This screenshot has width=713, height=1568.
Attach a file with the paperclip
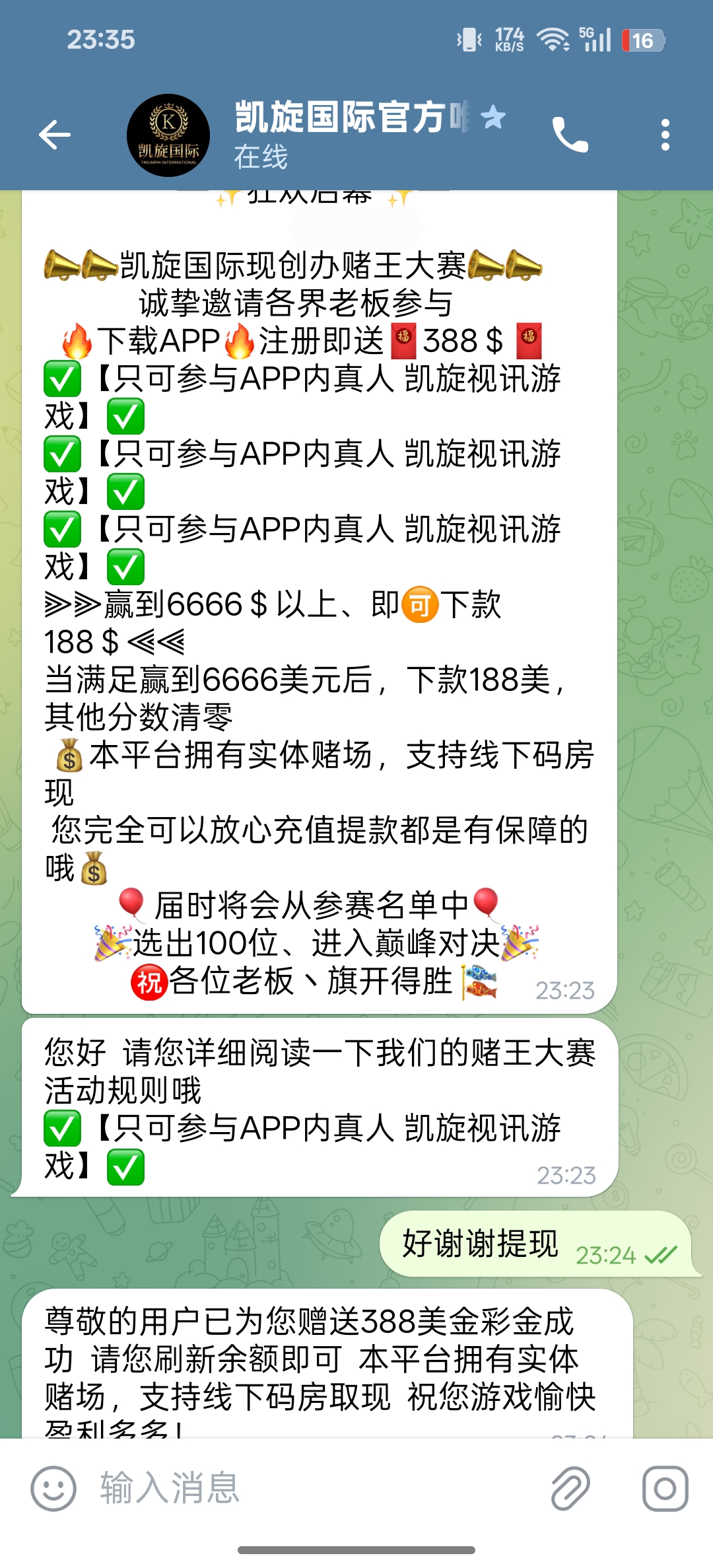click(x=570, y=1489)
